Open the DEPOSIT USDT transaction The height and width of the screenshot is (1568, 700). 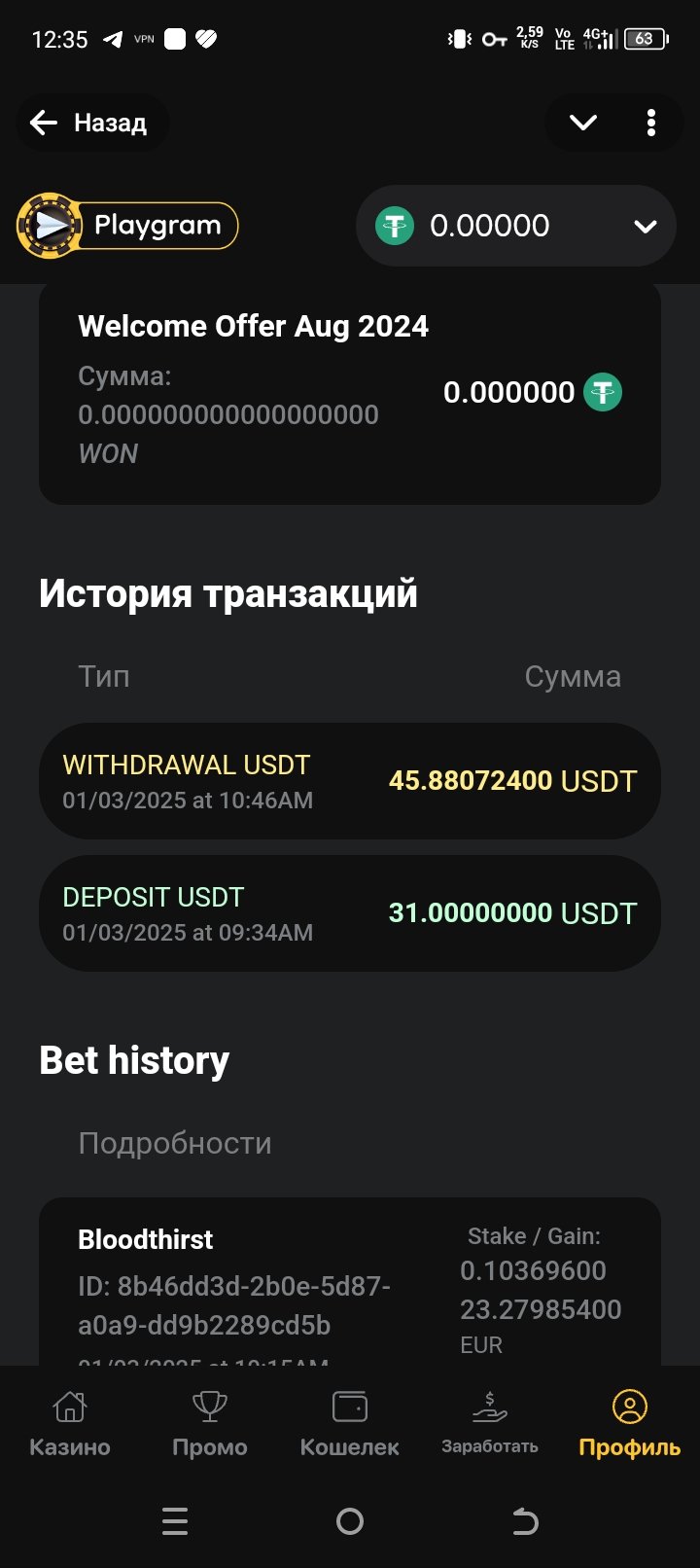tap(350, 913)
